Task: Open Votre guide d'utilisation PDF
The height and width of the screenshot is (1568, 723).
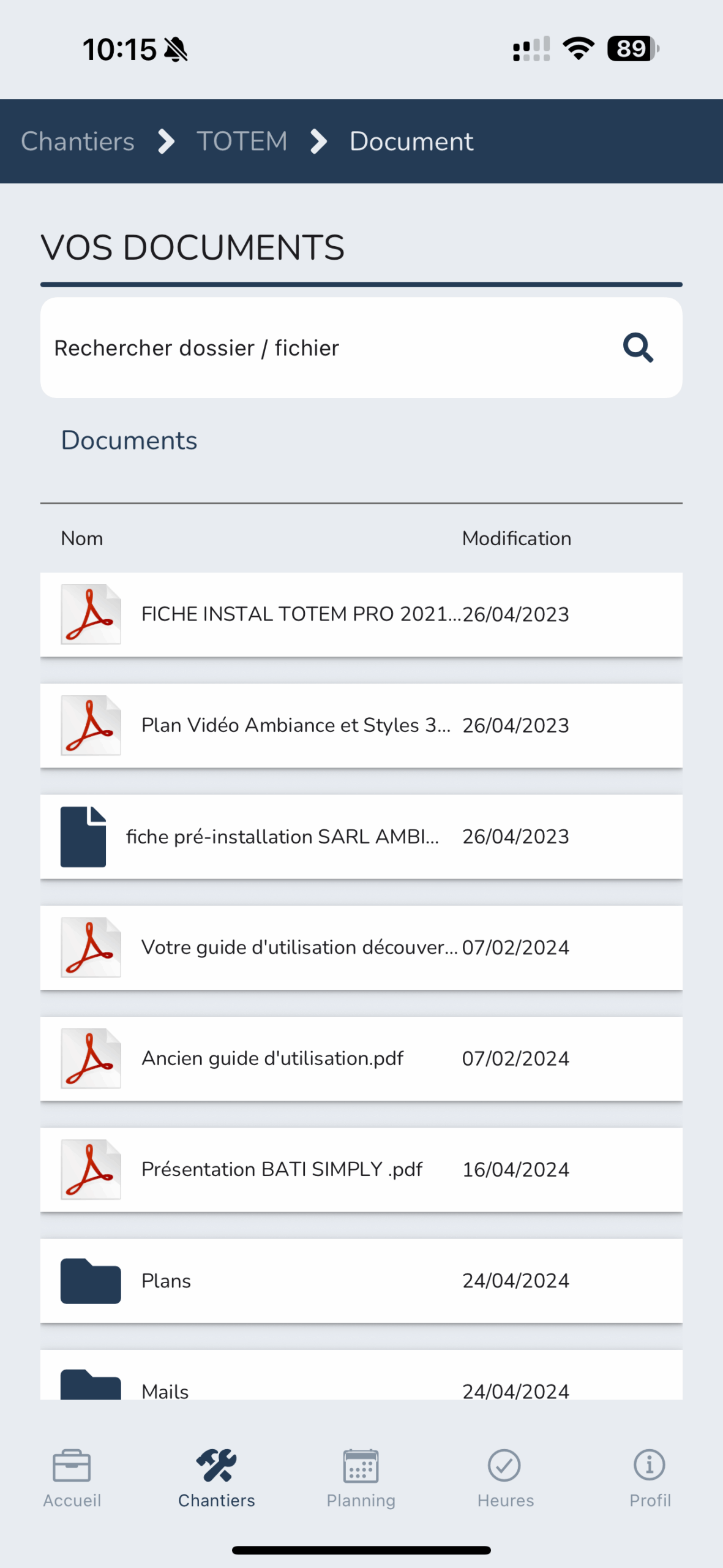Action: [361, 948]
